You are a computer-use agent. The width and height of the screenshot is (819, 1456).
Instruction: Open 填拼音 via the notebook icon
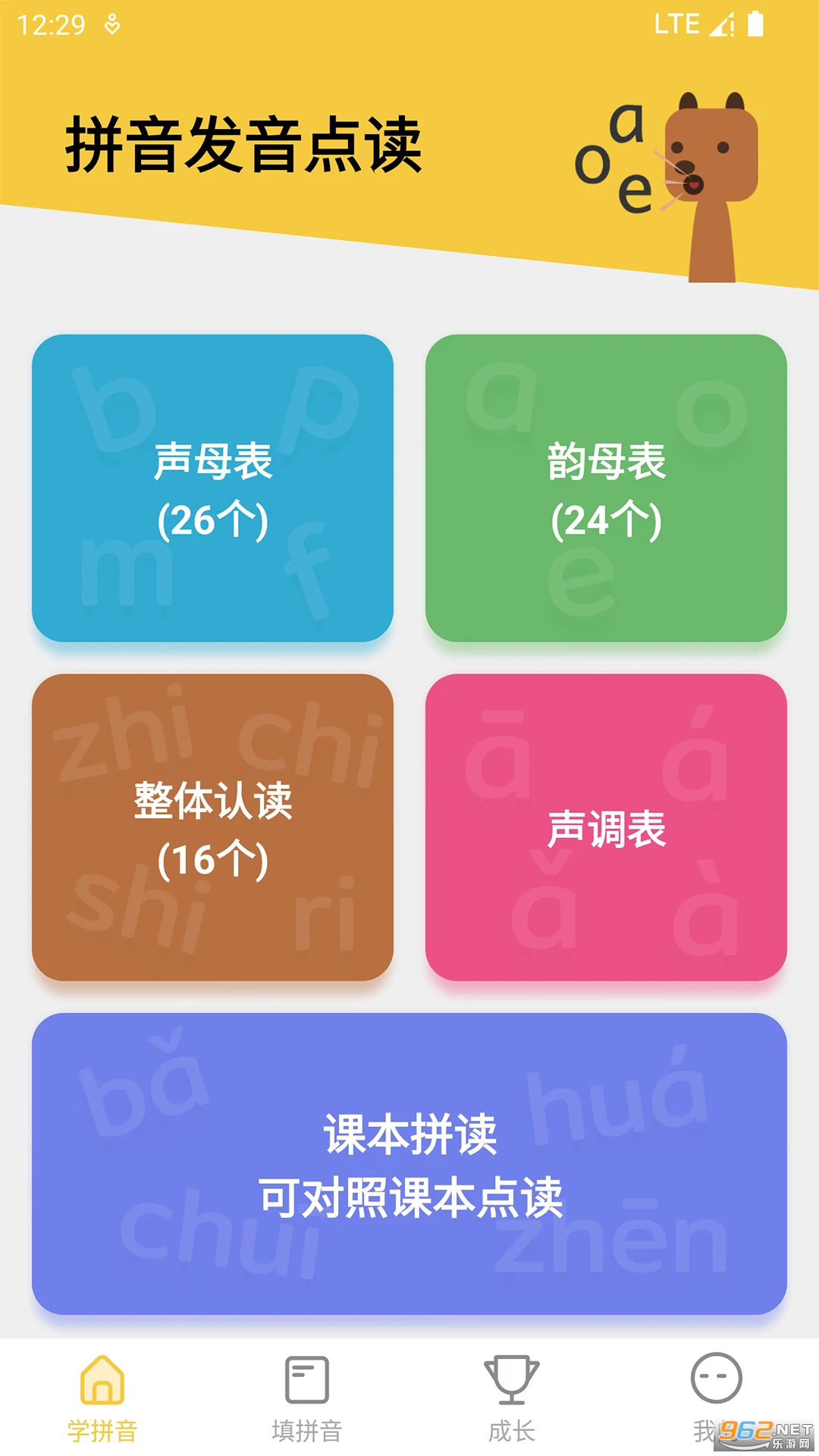pos(307,1382)
